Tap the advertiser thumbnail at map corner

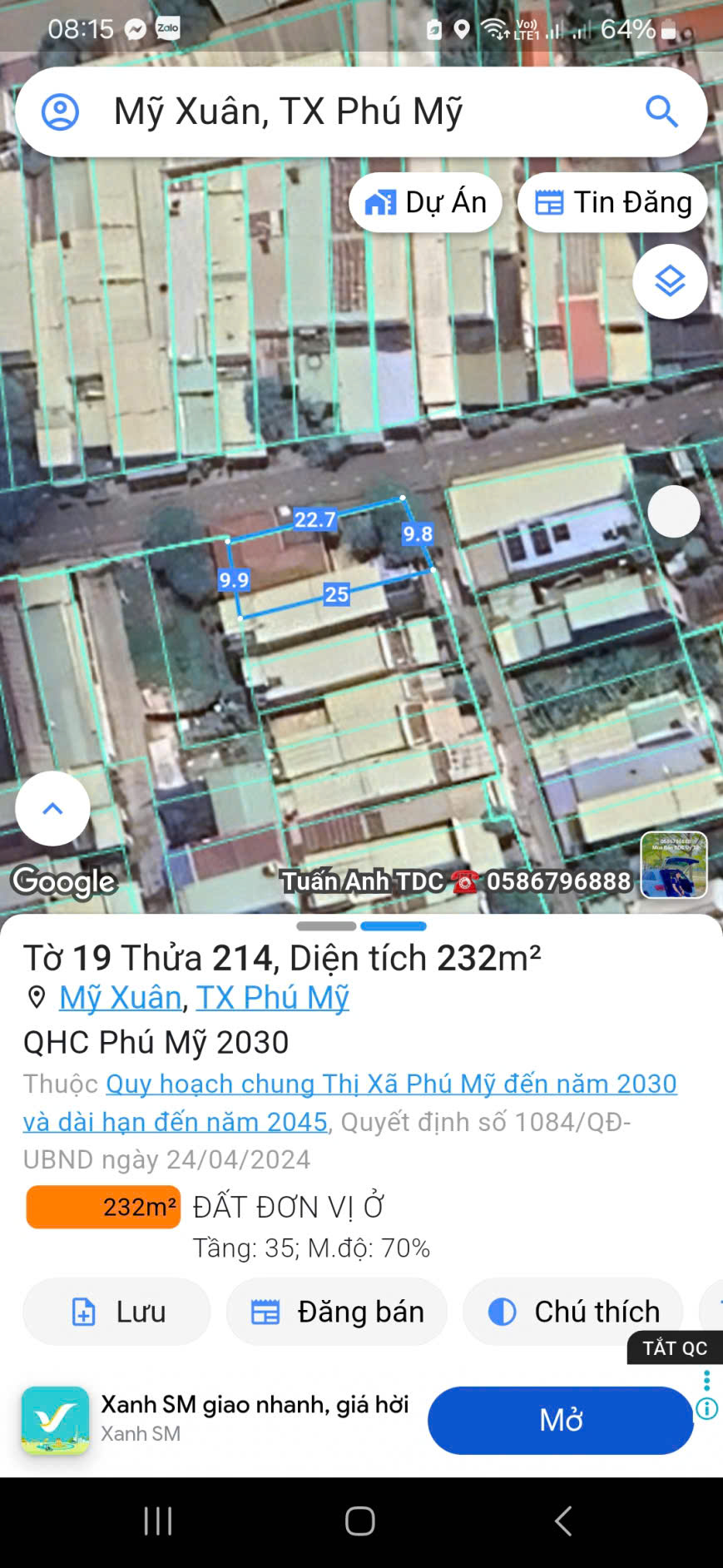coord(676,866)
